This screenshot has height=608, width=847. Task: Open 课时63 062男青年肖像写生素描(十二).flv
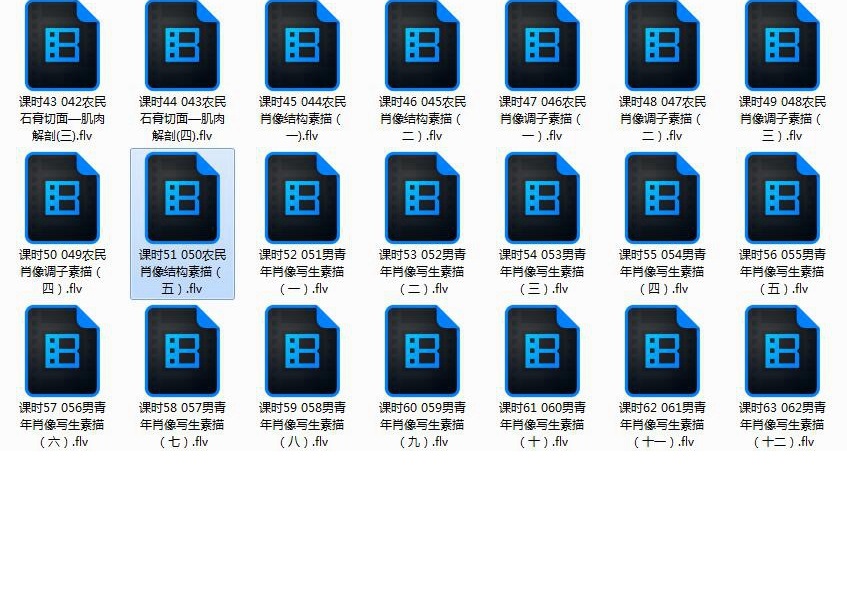[x=782, y=351]
